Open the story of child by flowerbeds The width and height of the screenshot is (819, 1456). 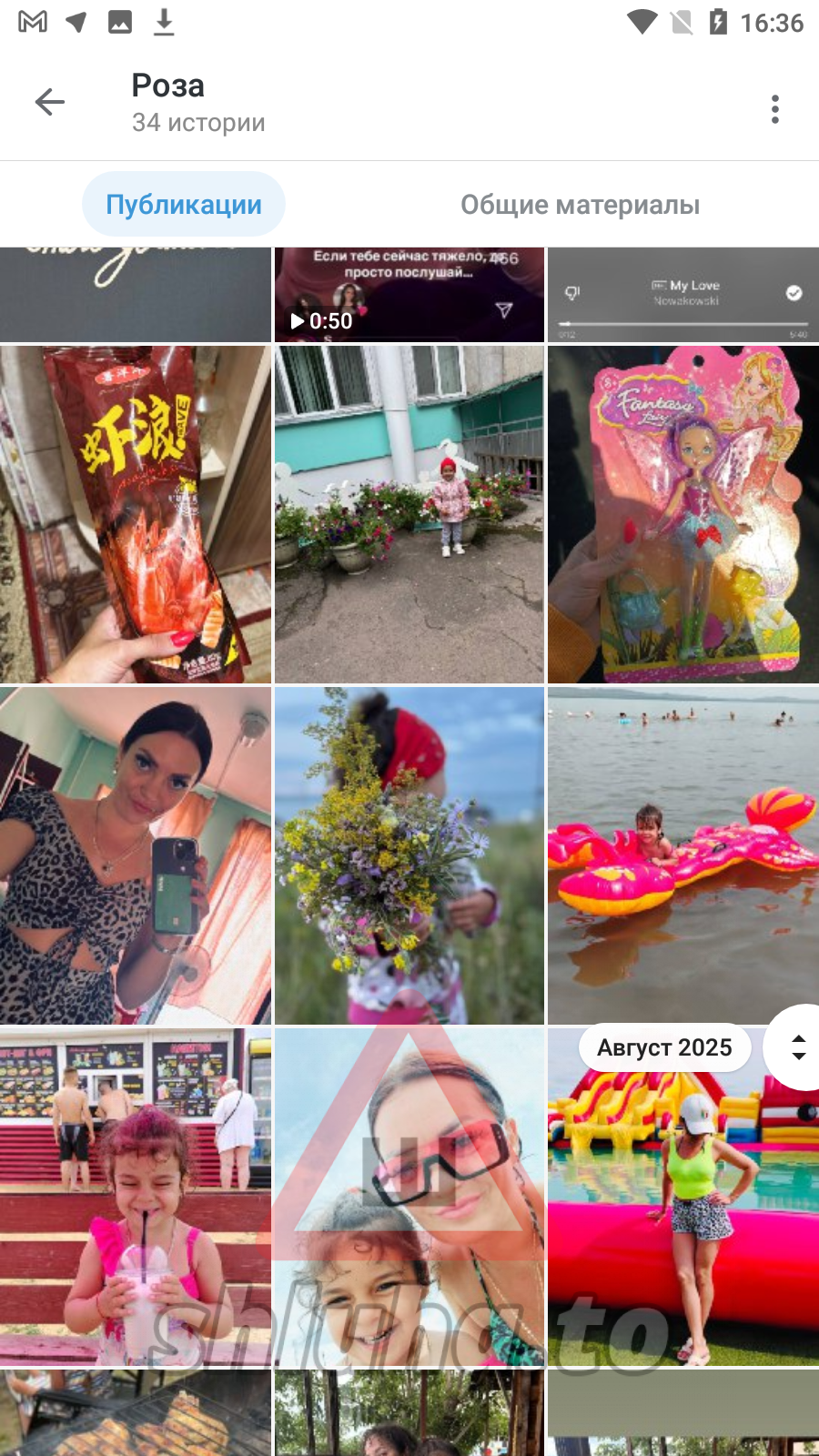409,514
